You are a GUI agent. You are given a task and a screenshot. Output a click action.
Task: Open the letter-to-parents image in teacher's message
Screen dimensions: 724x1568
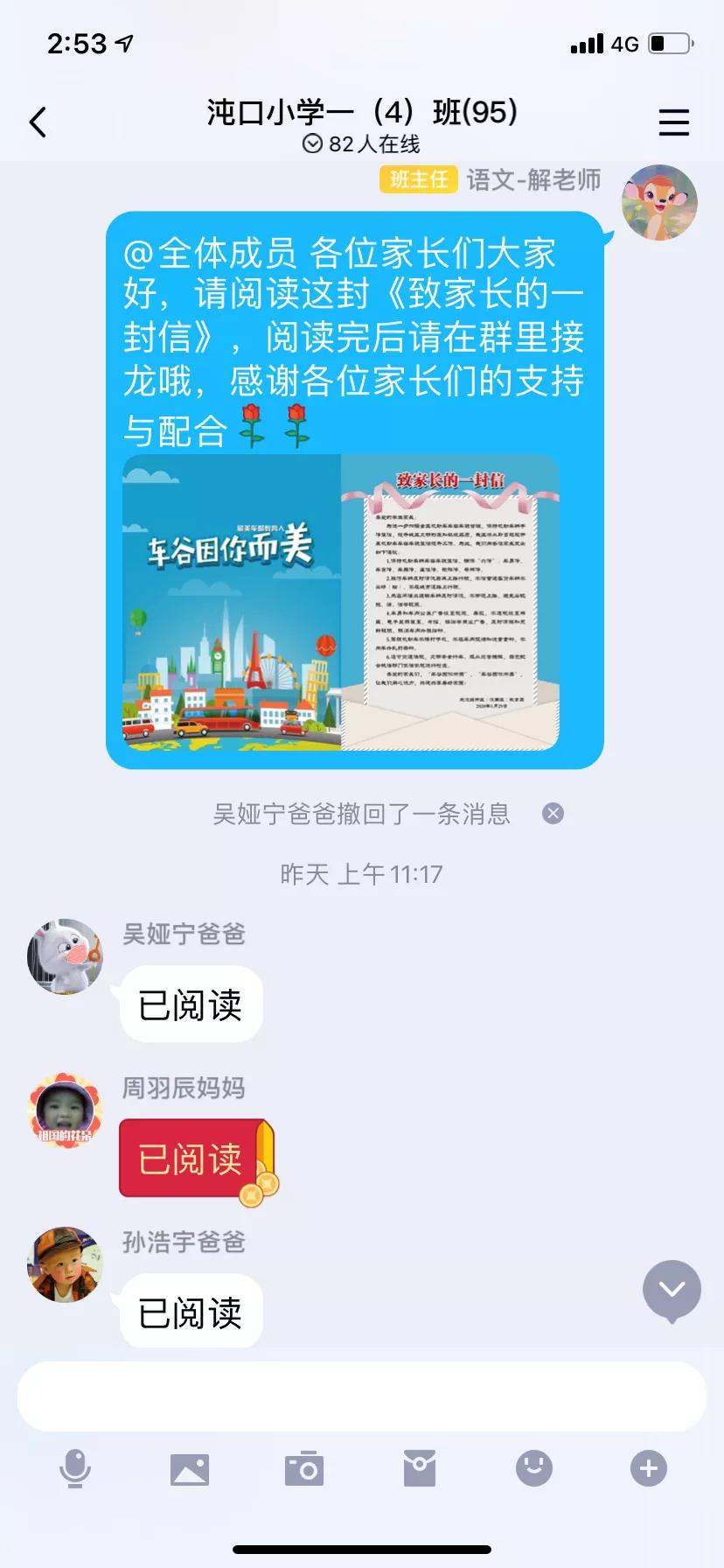click(x=340, y=602)
